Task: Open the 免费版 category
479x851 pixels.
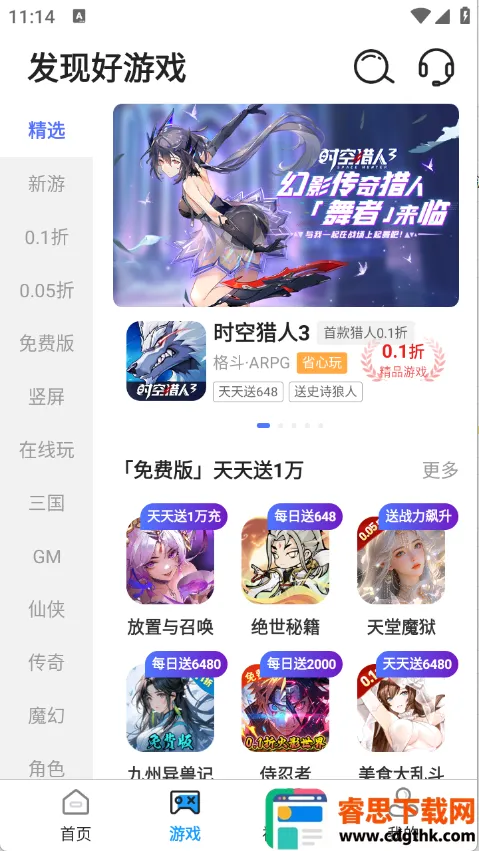Action: [x=47, y=344]
